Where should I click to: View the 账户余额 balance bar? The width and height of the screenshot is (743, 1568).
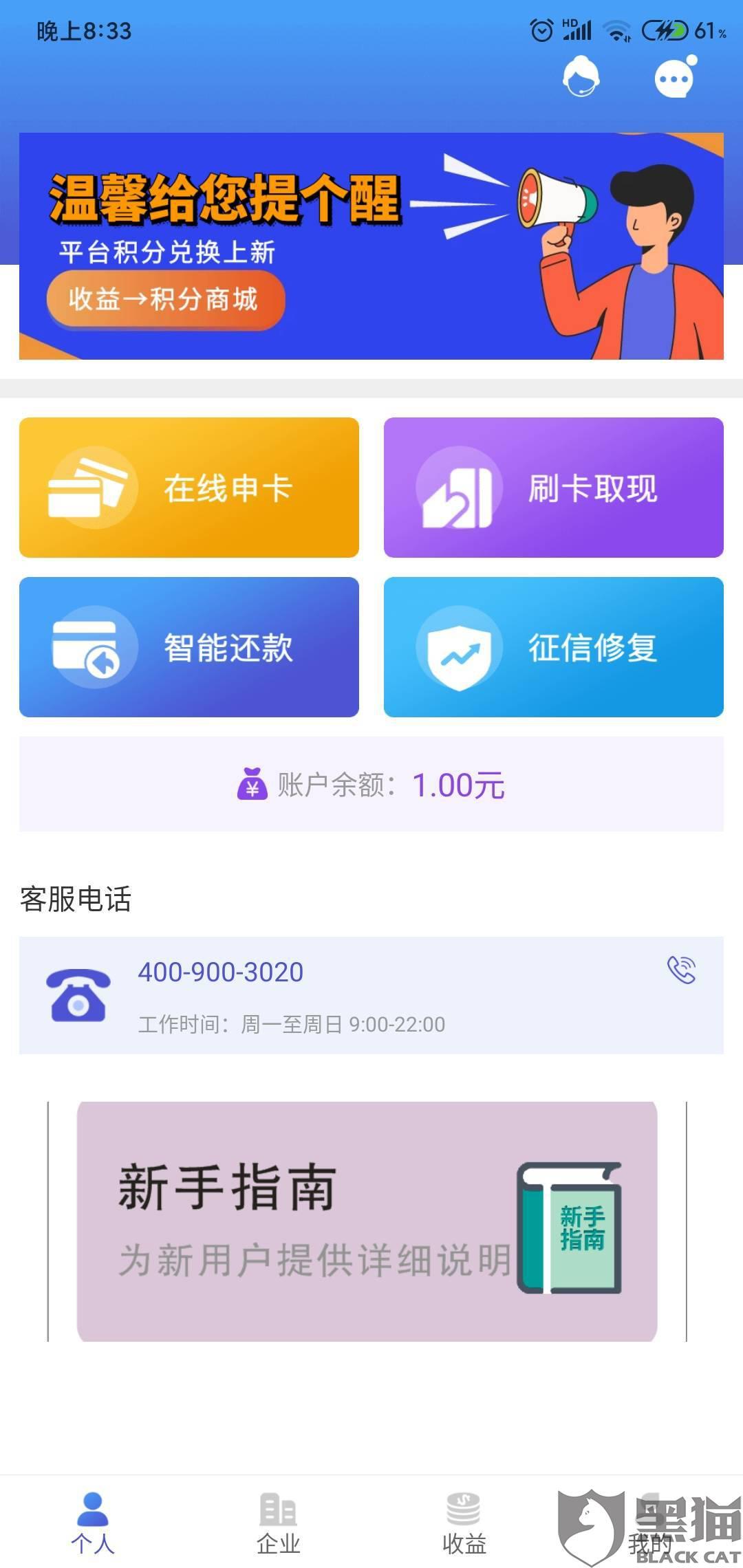(371, 784)
